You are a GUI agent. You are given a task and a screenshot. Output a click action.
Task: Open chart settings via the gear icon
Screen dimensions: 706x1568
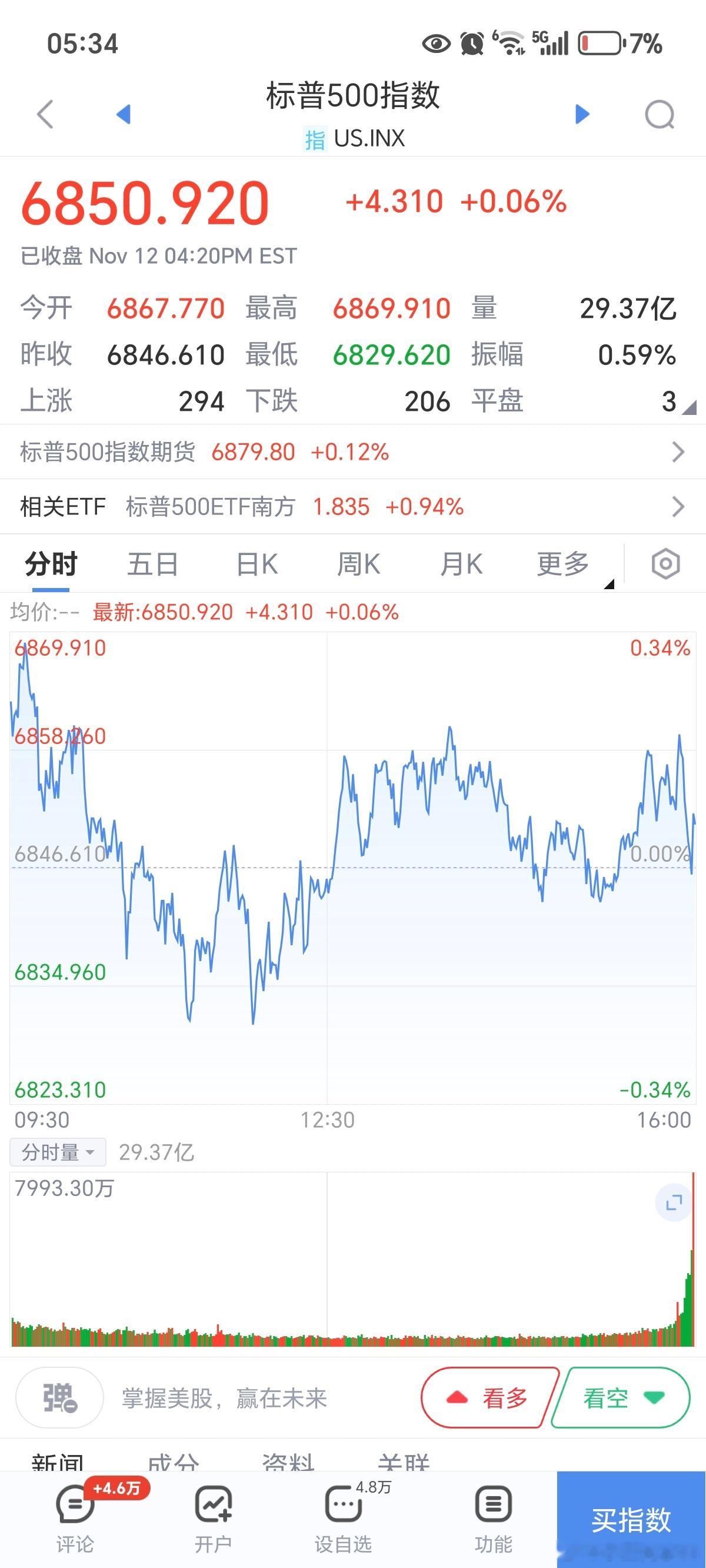tap(664, 563)
